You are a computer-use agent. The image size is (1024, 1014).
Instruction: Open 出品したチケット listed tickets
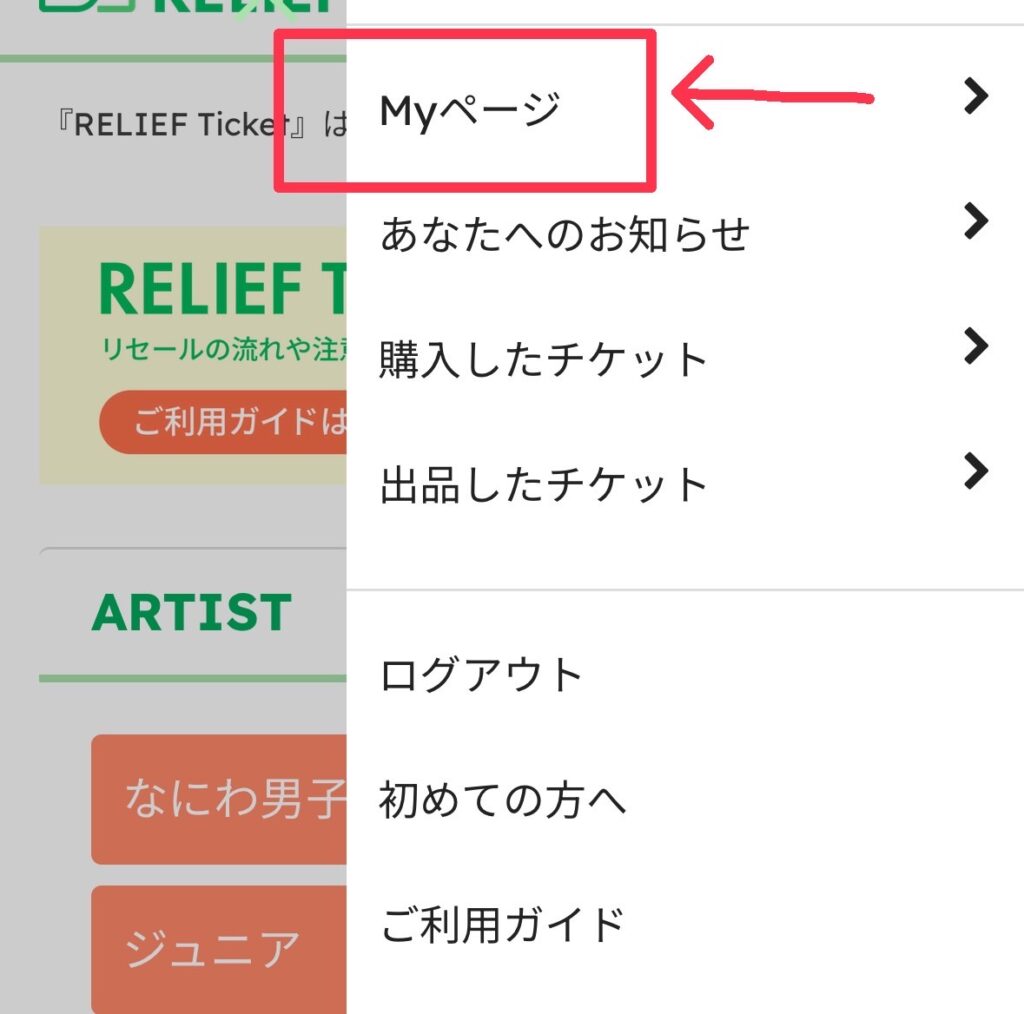pyautogui.click(x=544, y=485)
